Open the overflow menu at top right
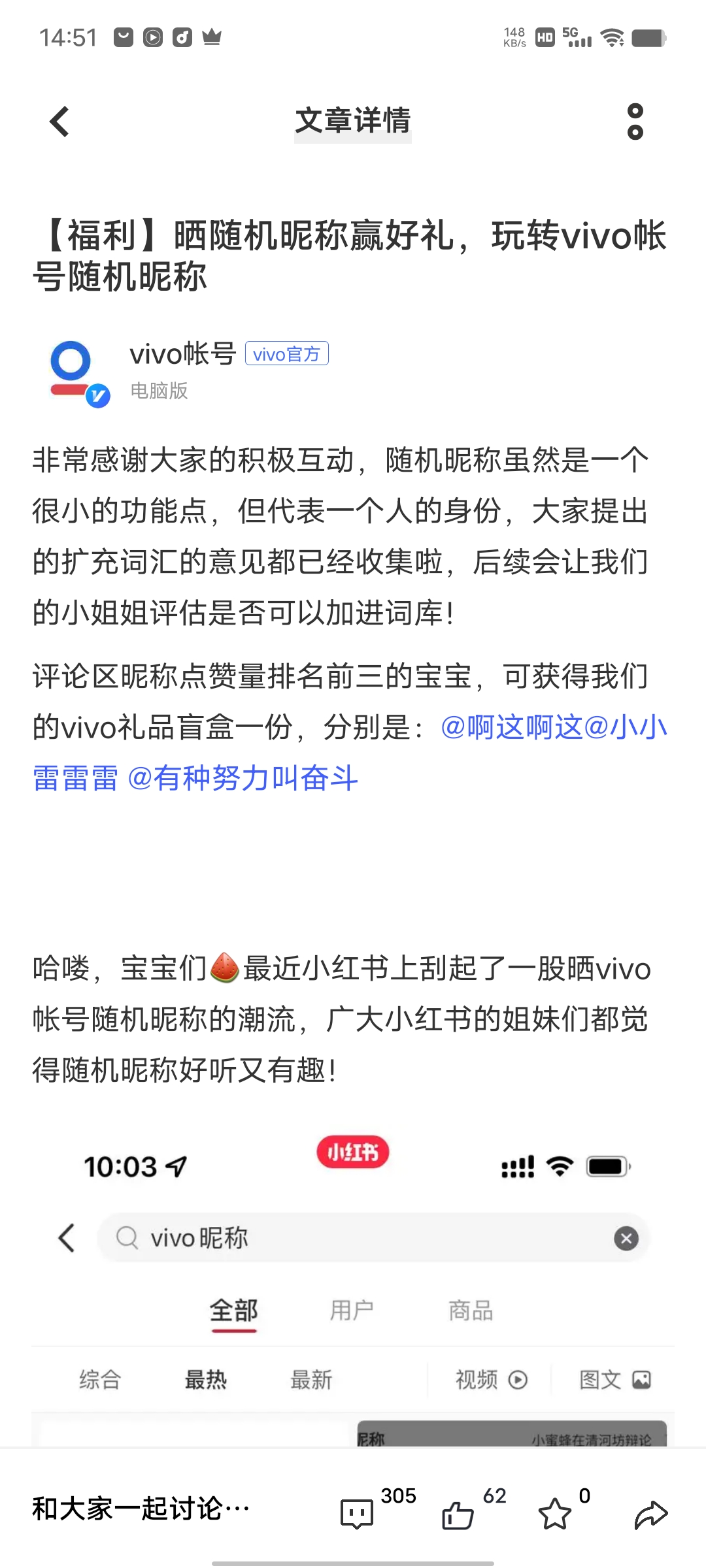Viewport: 706px width, 1568px height. pyautogui.click(x=635, y=122)
